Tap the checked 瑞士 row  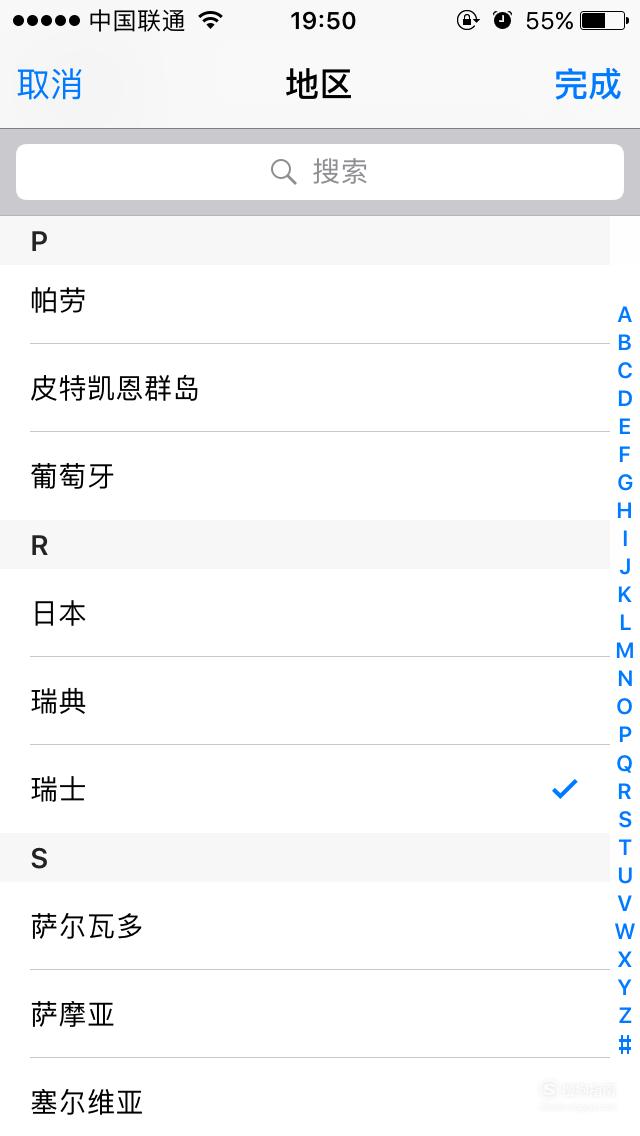(x=304, y=789)
